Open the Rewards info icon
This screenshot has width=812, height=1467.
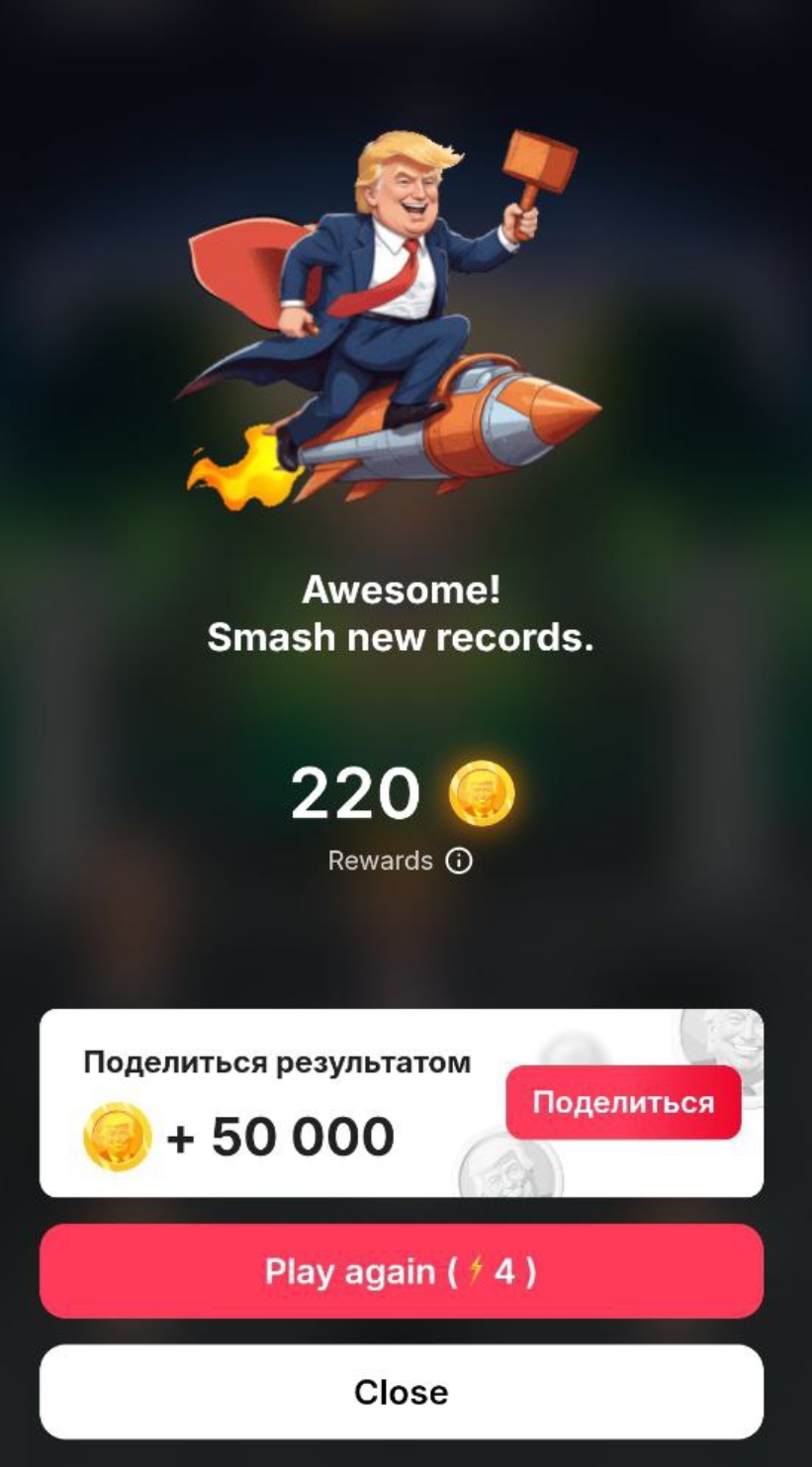click(459, 861)
